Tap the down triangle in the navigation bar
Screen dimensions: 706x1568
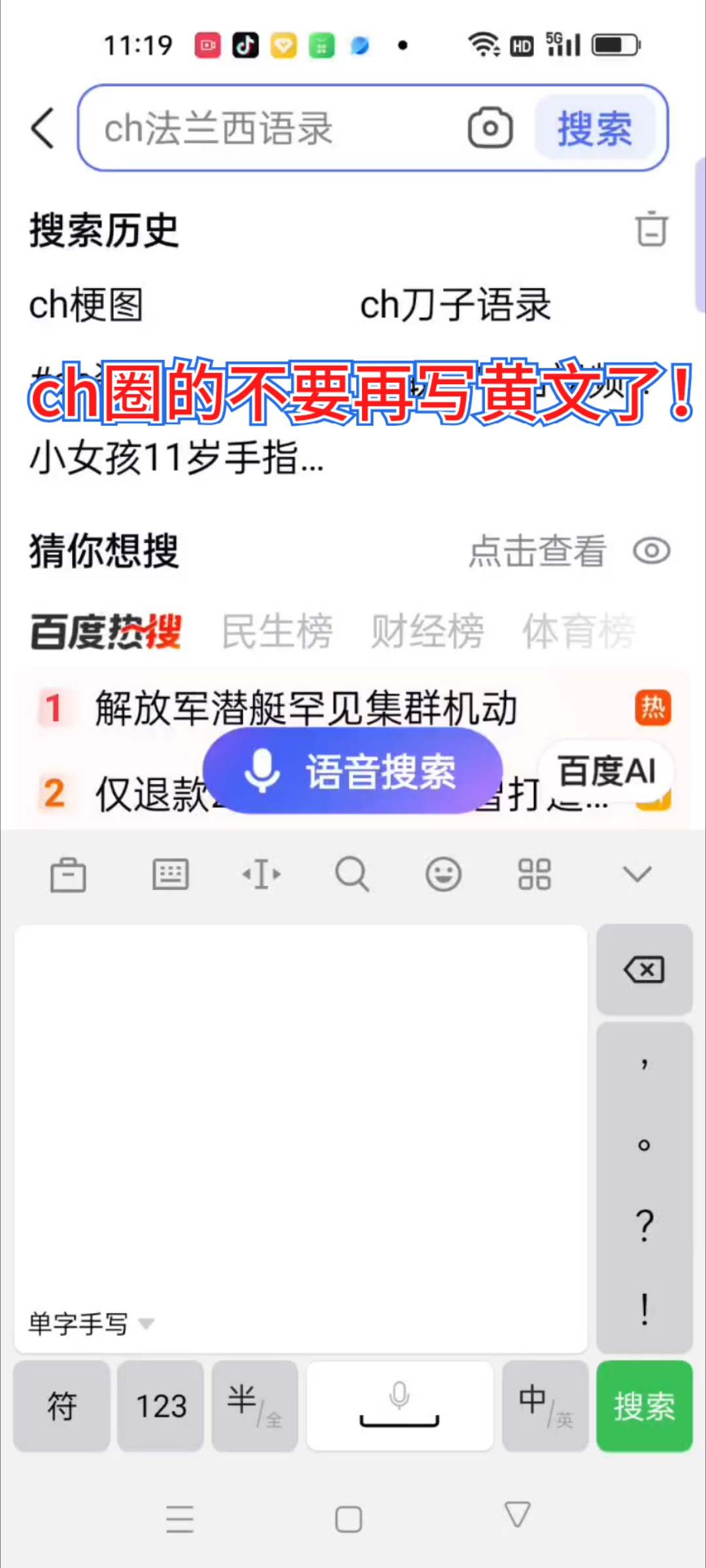516,1518
